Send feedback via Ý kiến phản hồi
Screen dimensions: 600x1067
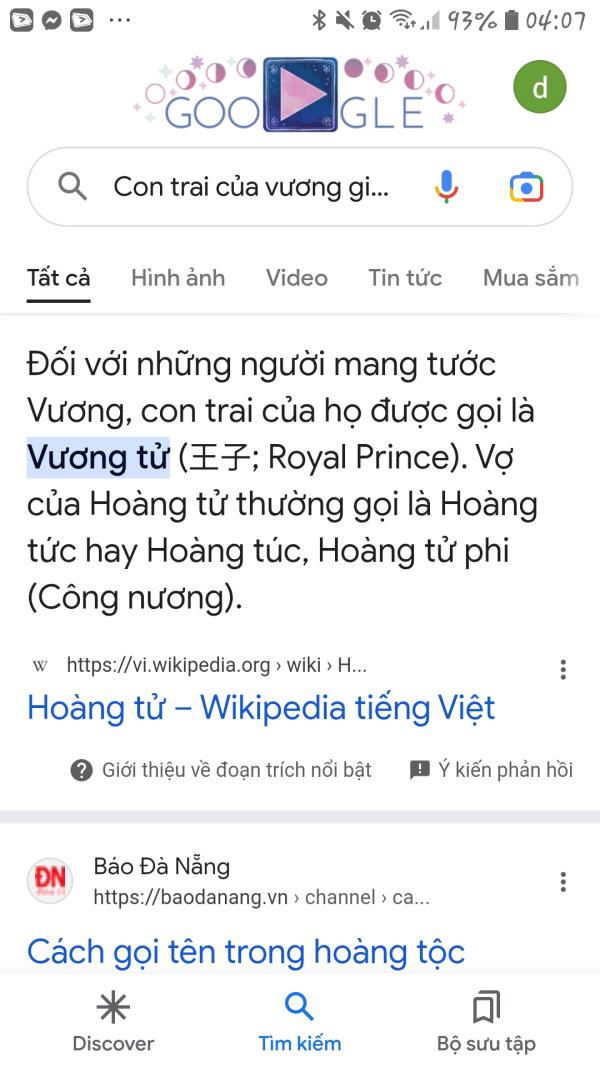coord(491,770)
